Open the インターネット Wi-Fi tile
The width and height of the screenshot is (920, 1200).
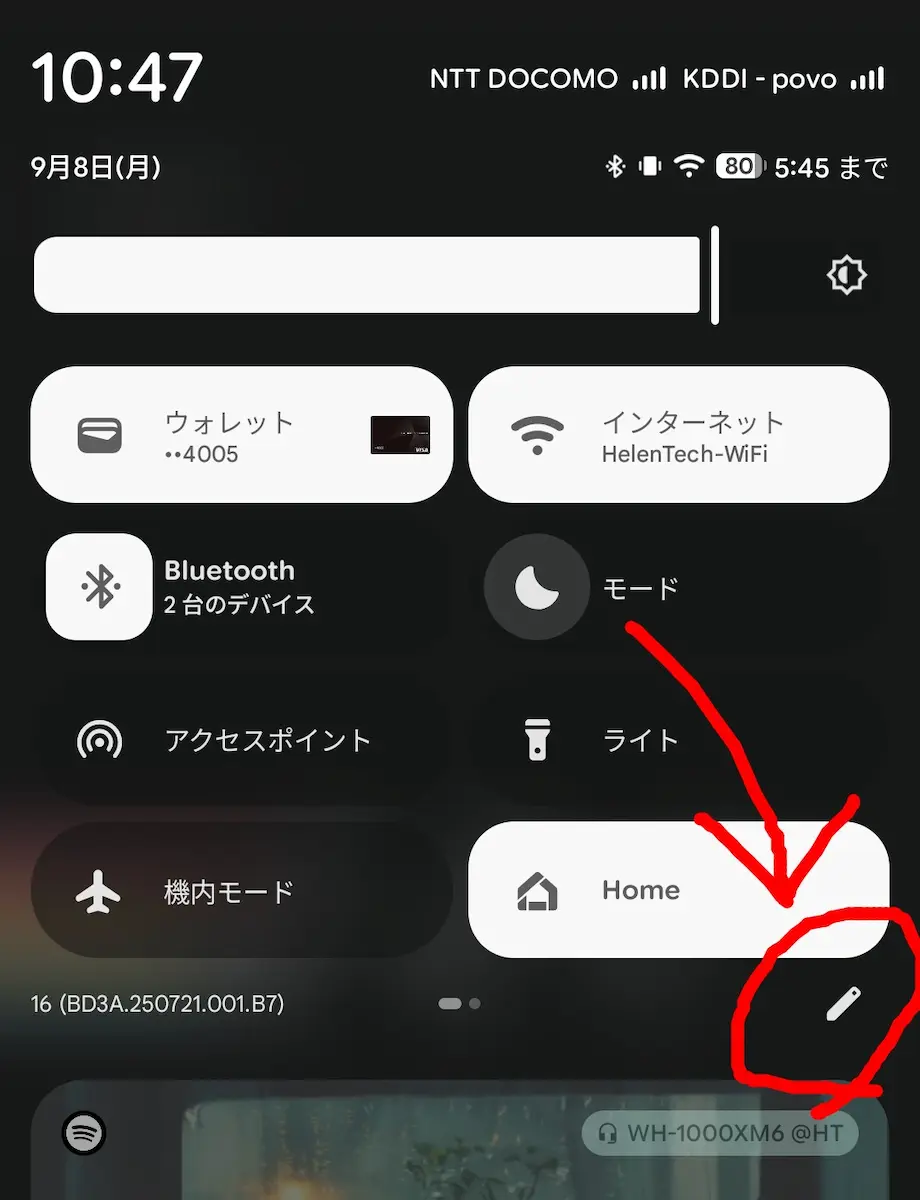pyautogui.click(x=678, y=435)
